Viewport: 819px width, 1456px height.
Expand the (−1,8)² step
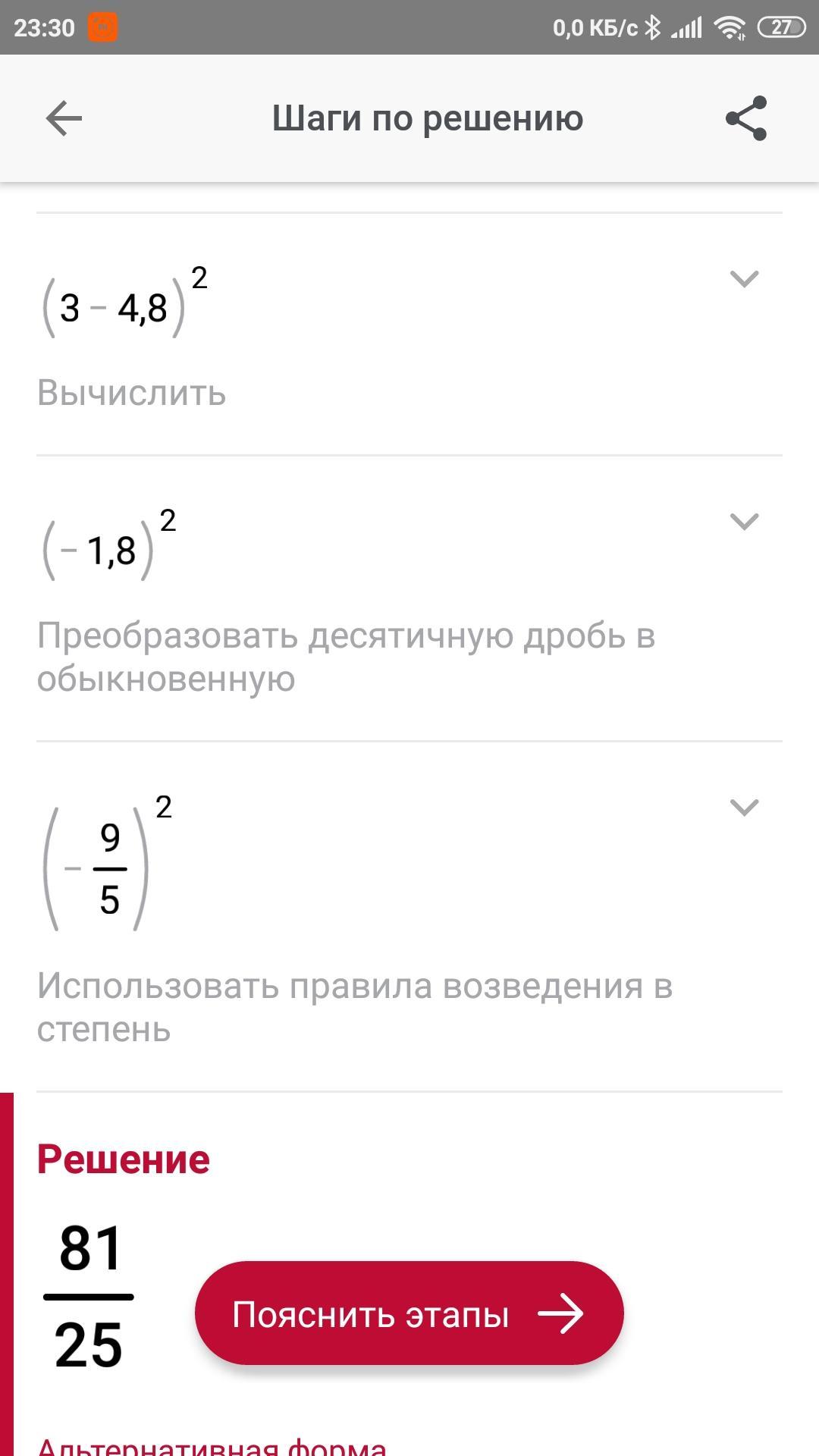pyautogui.click(x=744, y=522)
